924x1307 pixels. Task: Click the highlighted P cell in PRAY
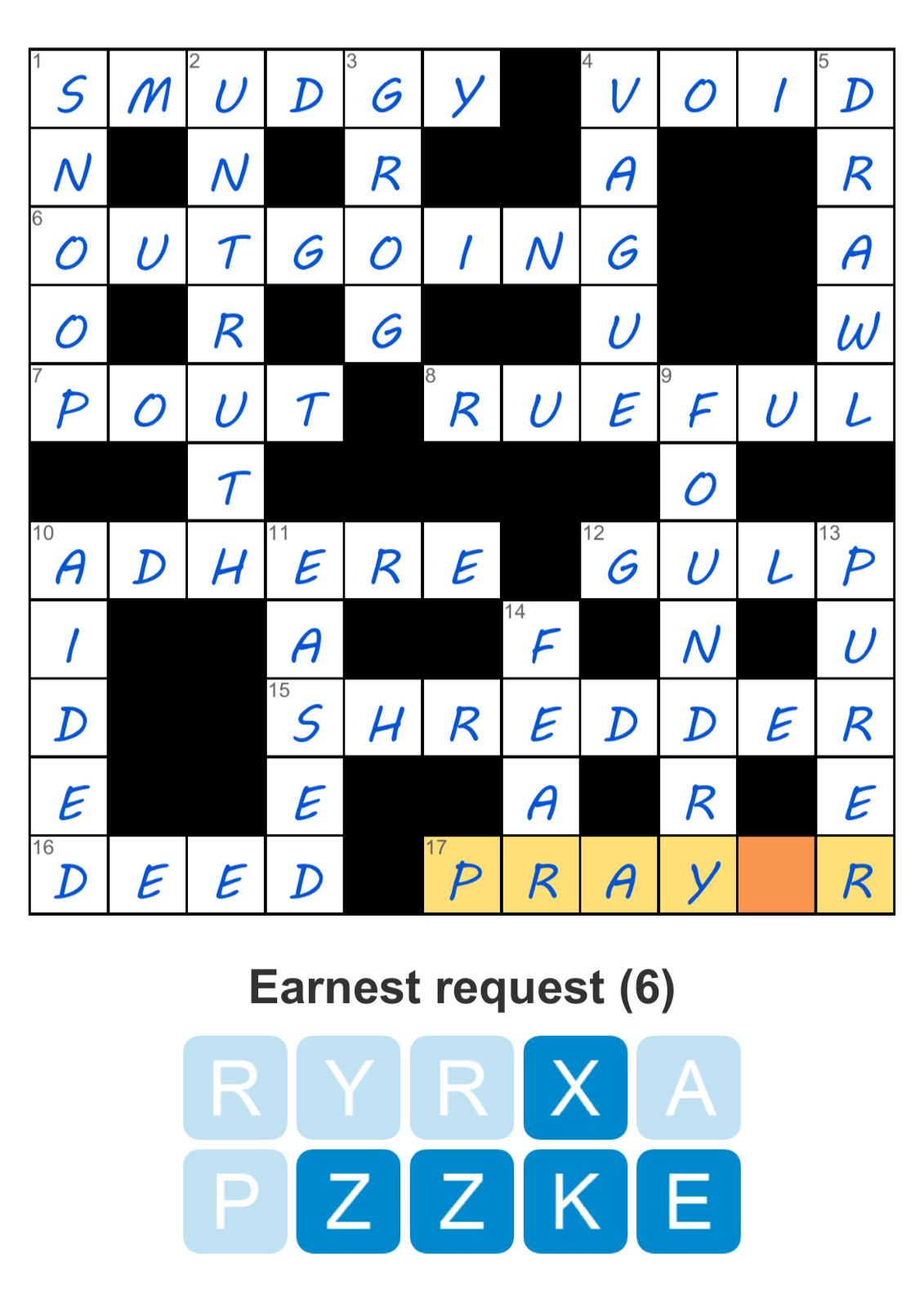pyautogui.click(x=462, y=877)
